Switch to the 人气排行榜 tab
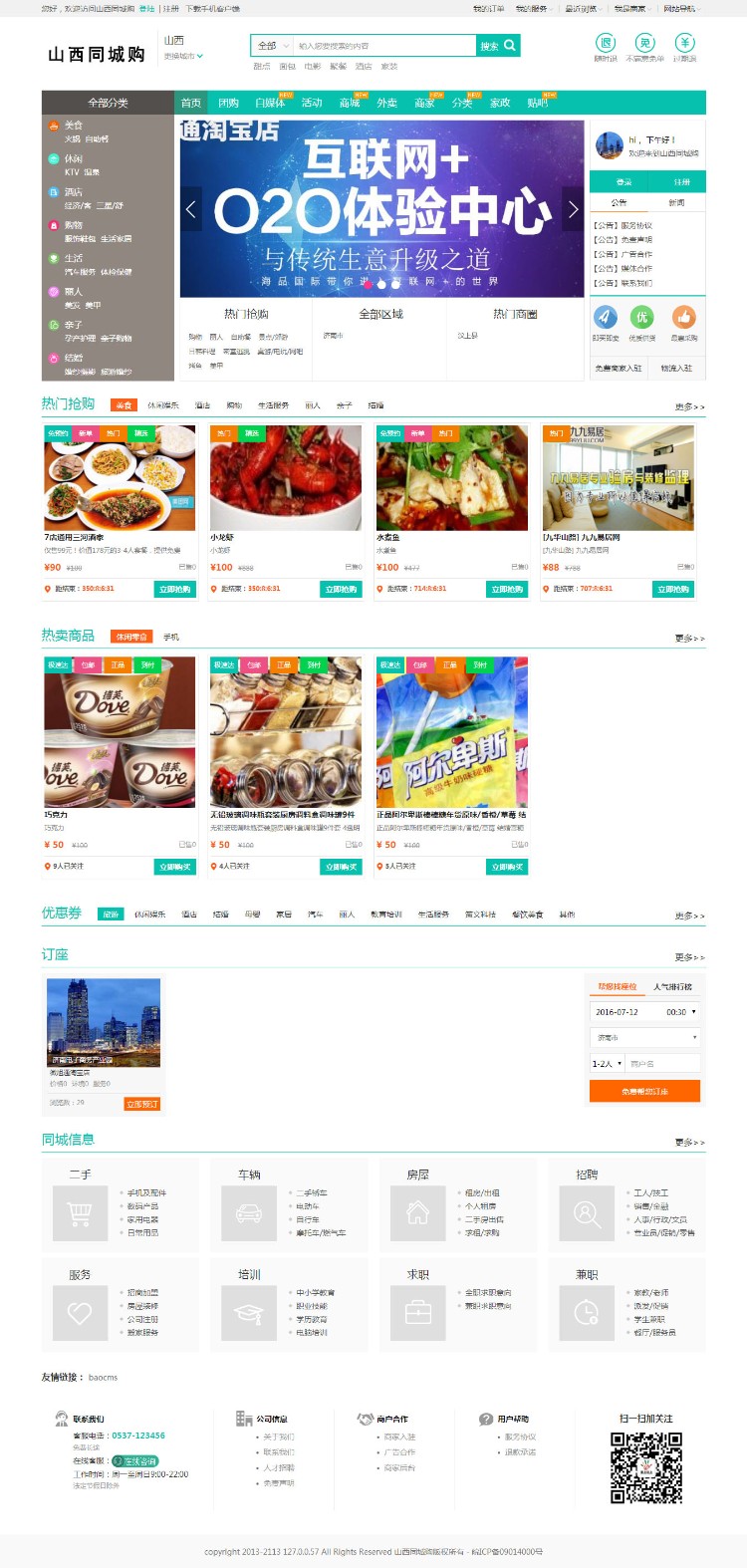This screenshot has width=747, height=1568. pyautogui.click(x=672, y=987)
